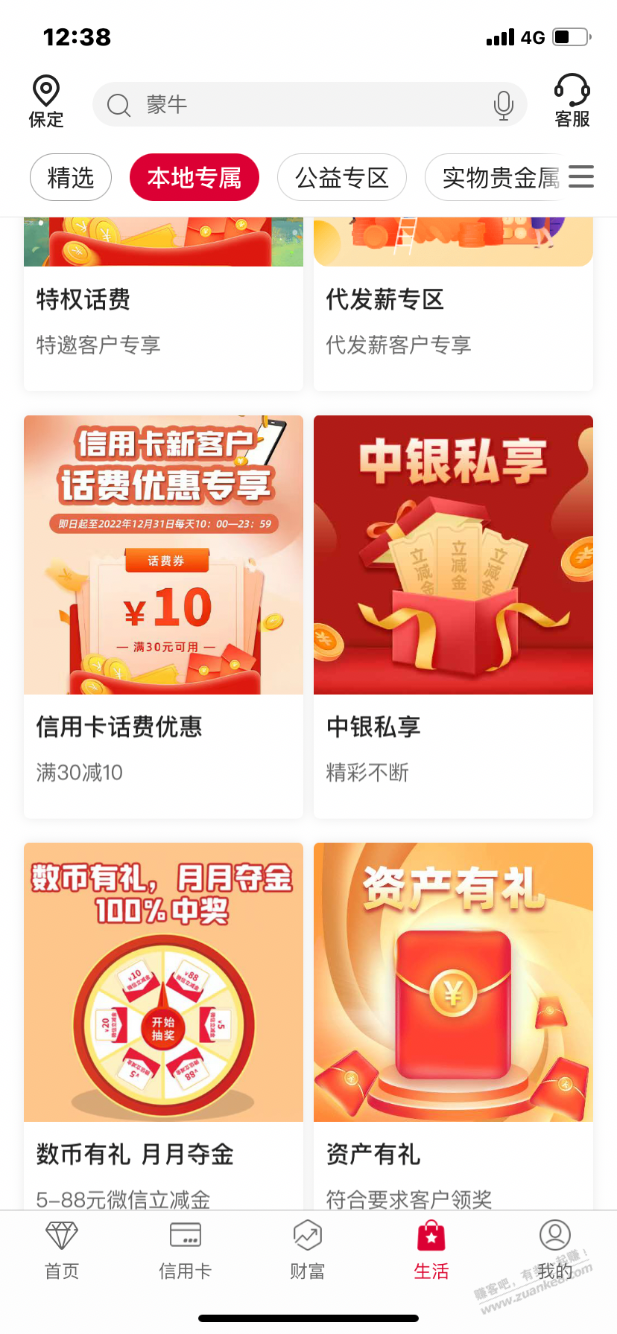The image size is (617, 1334).
Task: Start voice search with the microphone
Action: [503, 105]
